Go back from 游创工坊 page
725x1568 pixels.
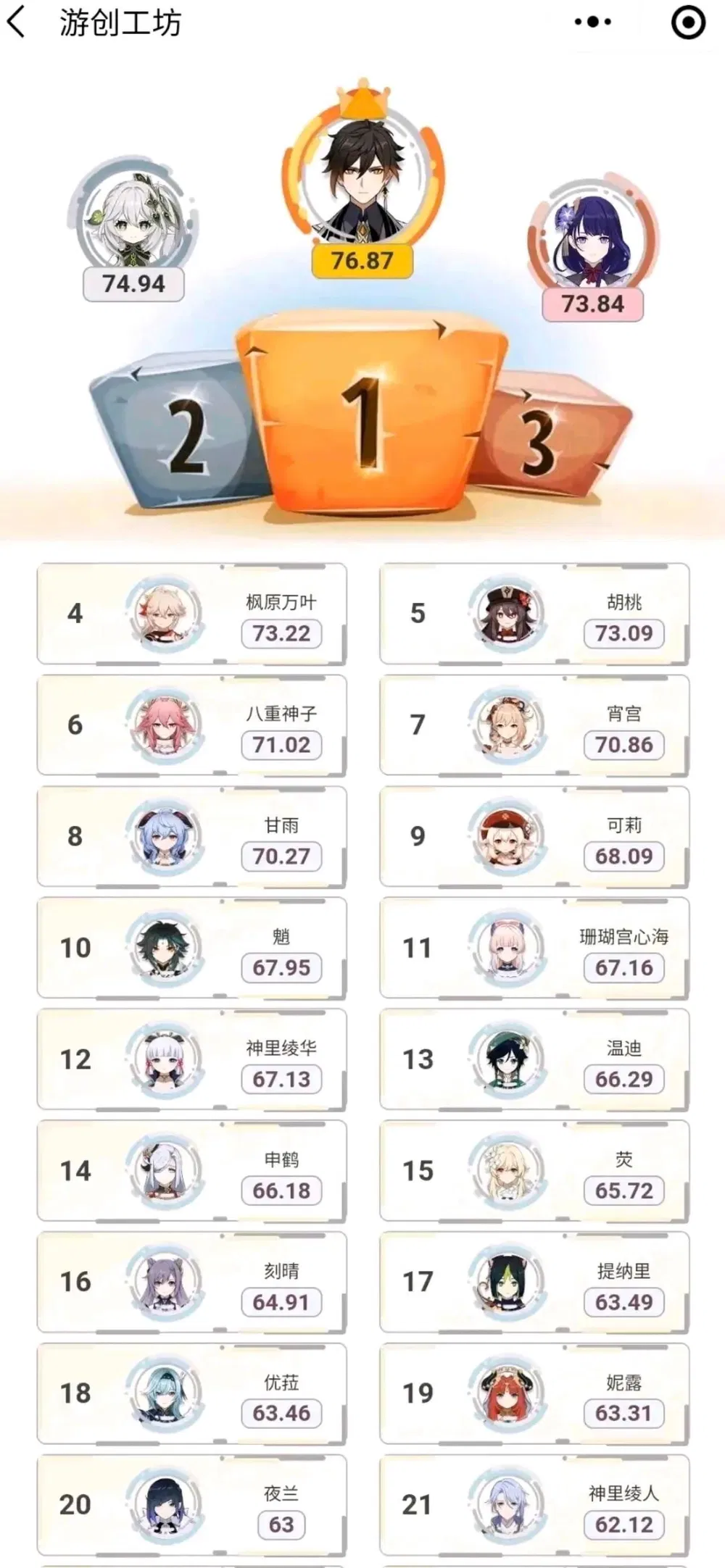point(17,22)
